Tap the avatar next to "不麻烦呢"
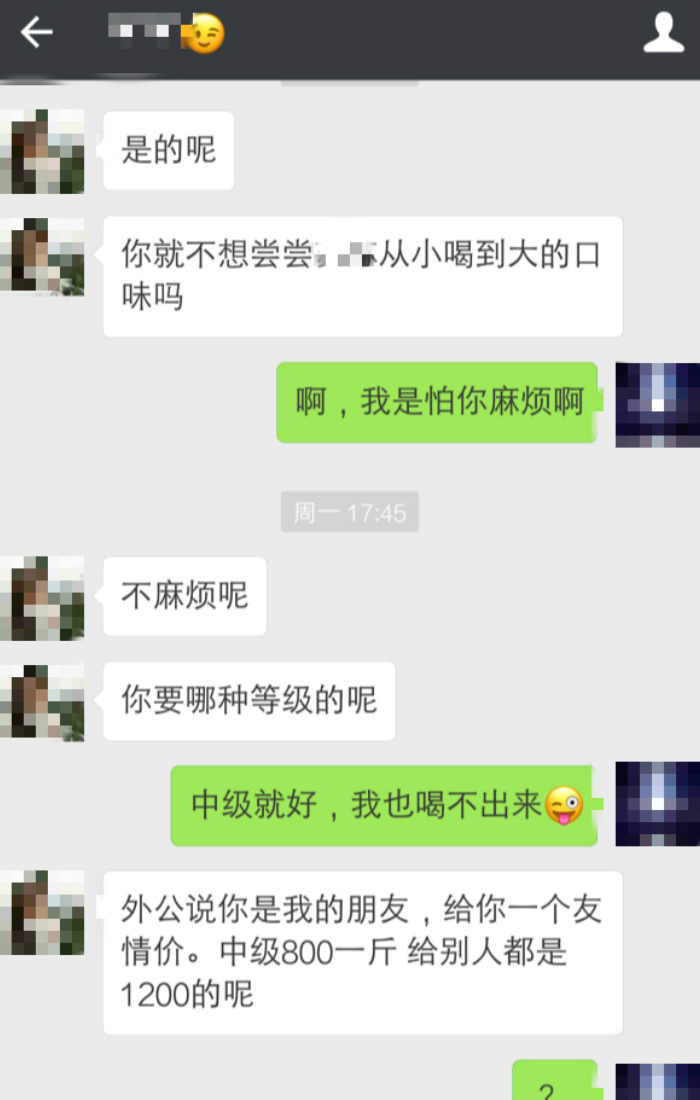Viewport: 700px width, 1100px height. (42, 597)
